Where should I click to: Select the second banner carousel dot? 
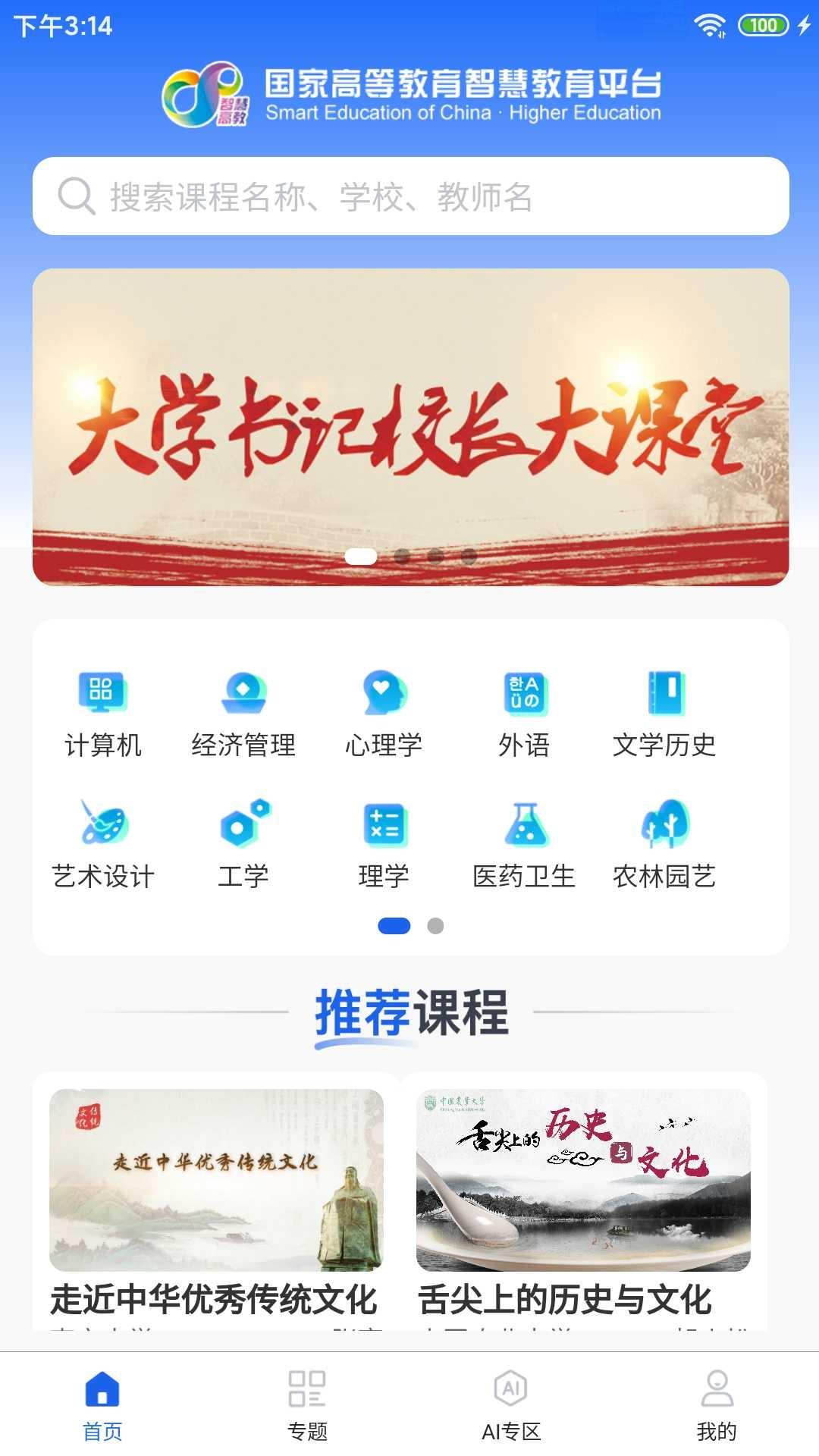(x=402, y=557)
